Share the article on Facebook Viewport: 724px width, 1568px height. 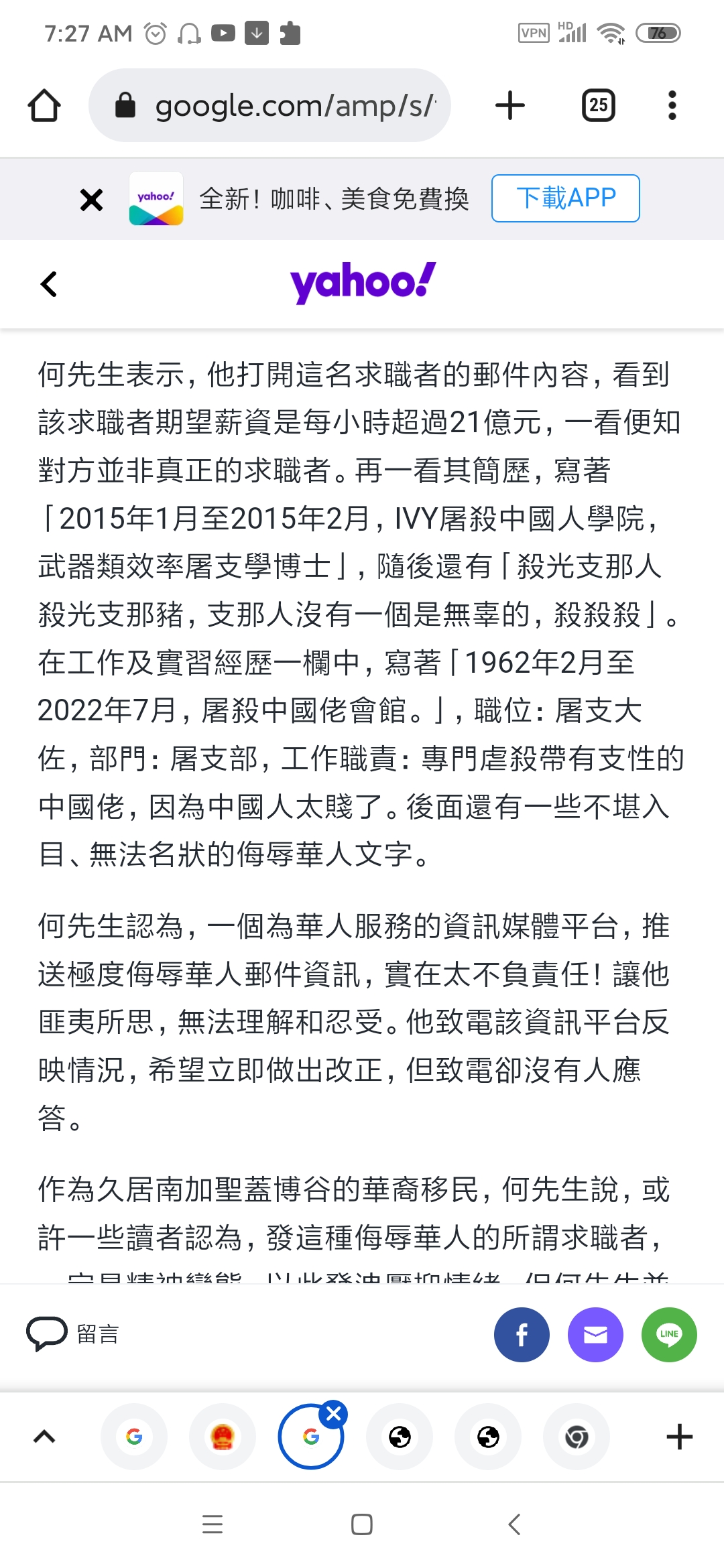pos(522,1334)
